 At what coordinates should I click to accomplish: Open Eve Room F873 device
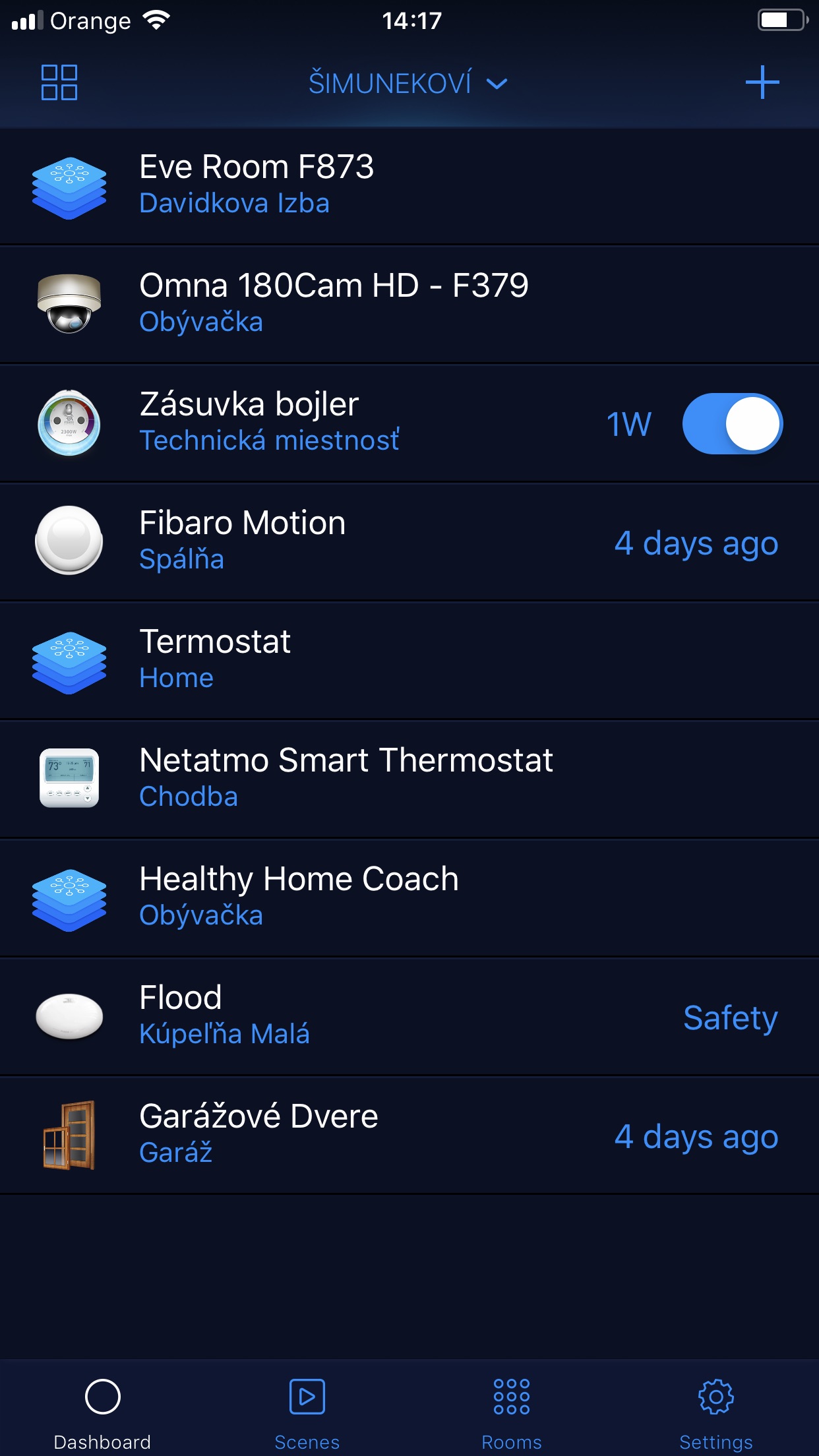pos(409,186)
